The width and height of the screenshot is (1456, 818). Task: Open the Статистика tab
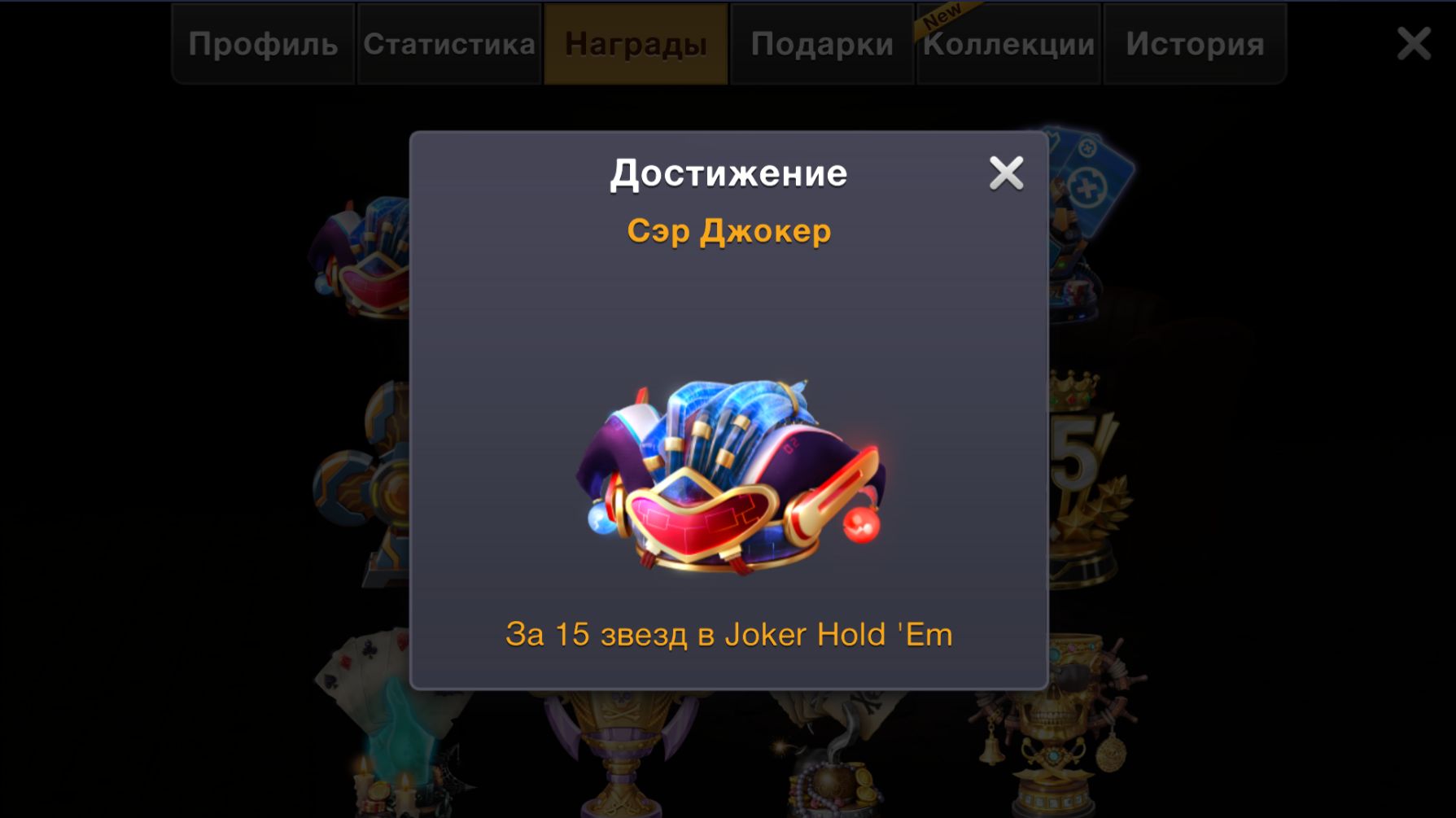pyautogui.click(x=449, y=44)
